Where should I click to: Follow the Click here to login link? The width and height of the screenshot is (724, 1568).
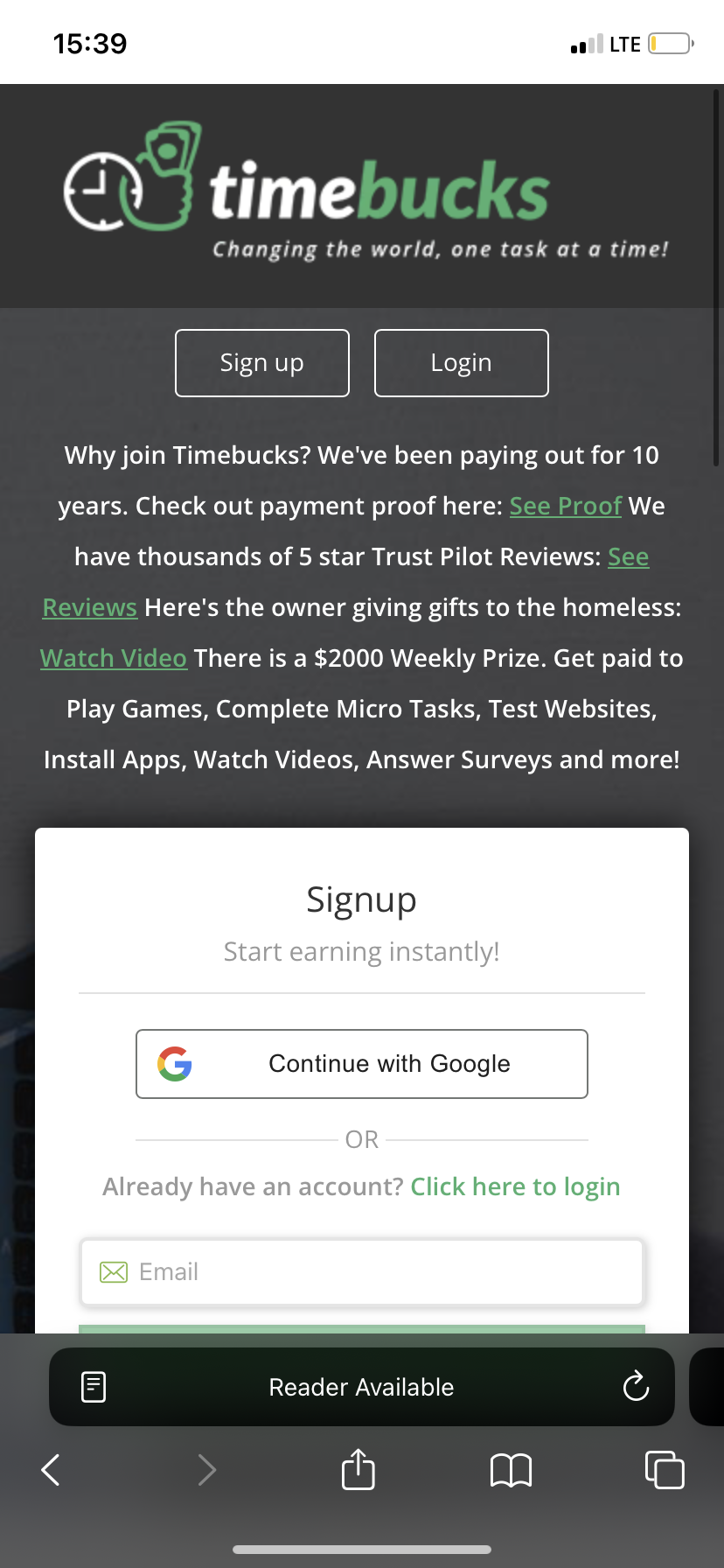[x=515, y=1186]
